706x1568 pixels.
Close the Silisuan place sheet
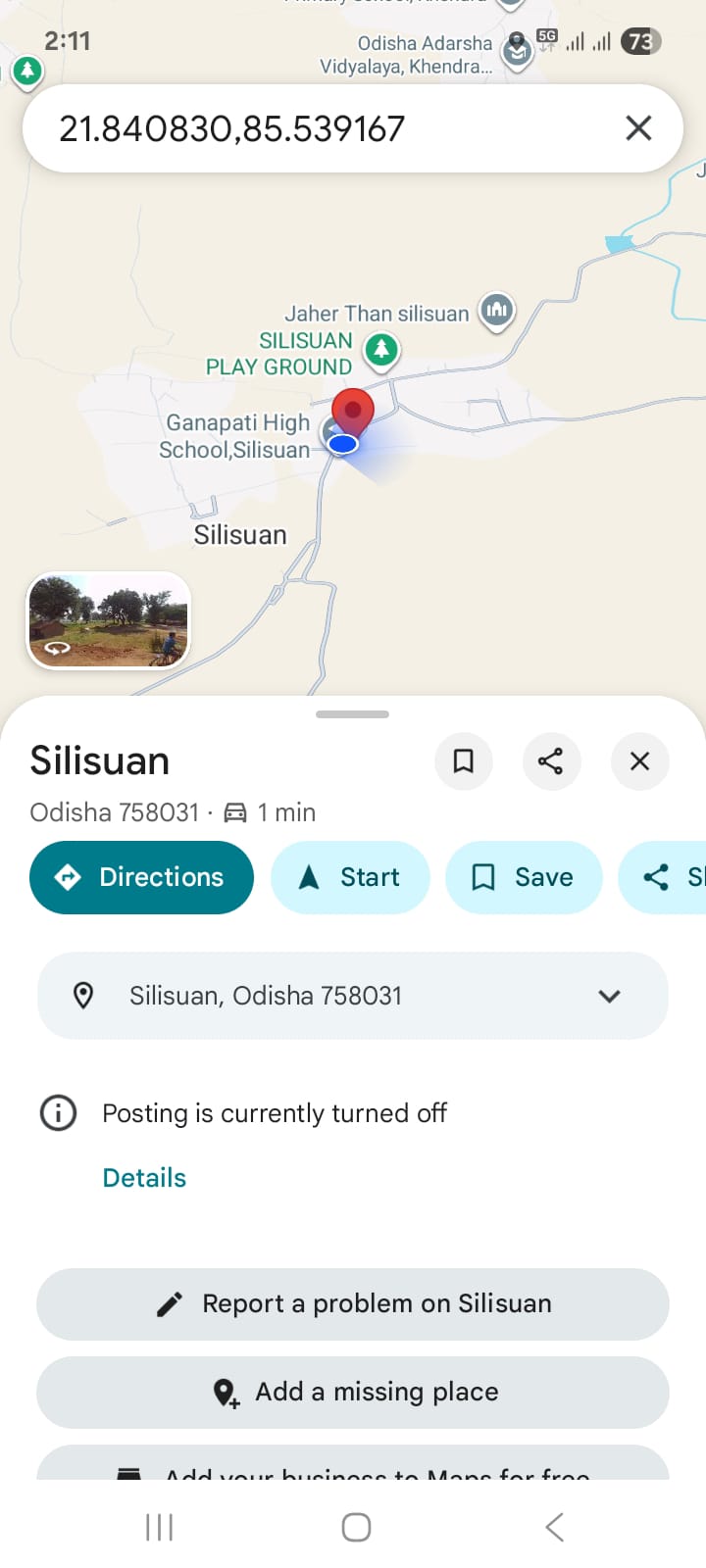[639, 761]
